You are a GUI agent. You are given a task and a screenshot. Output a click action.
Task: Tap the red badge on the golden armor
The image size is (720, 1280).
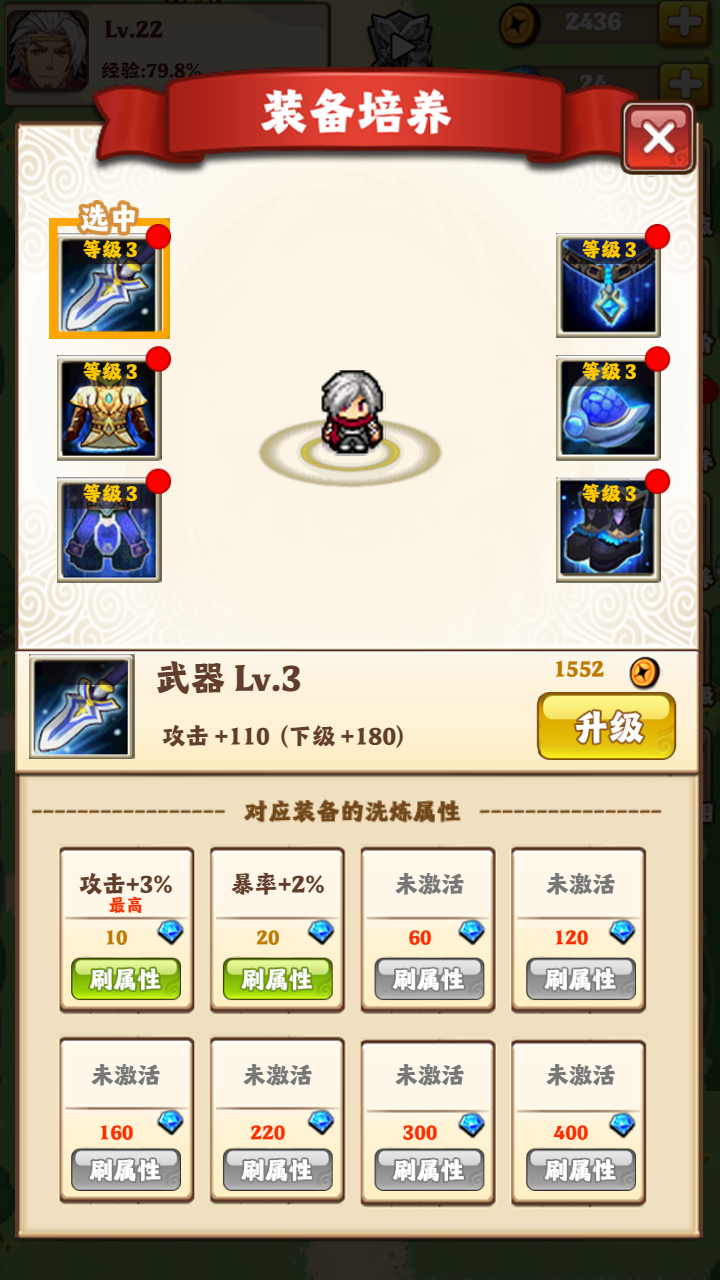[x=160, y=358]
